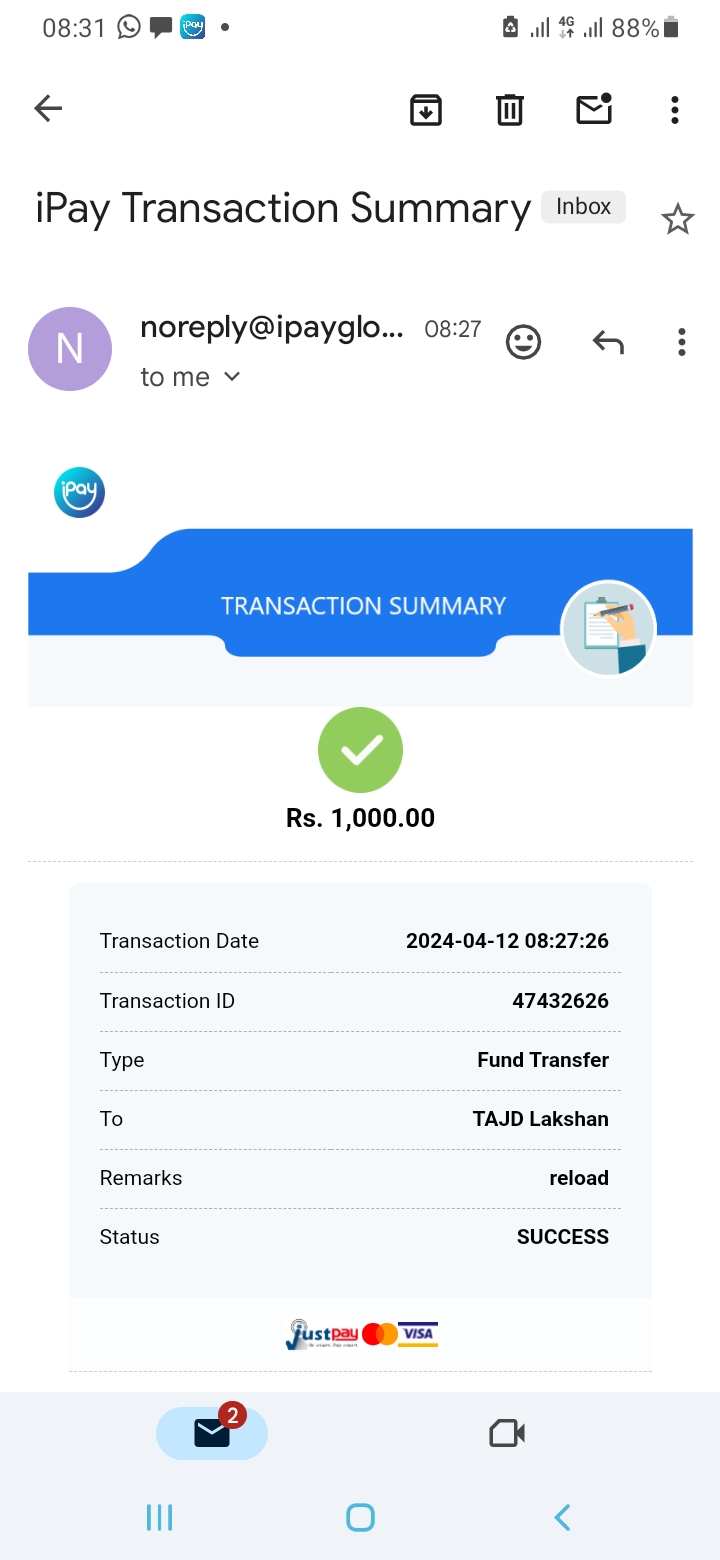Tap the Inbox label chip
This screenshot has width=720, height=1560.
click(583, 207)
